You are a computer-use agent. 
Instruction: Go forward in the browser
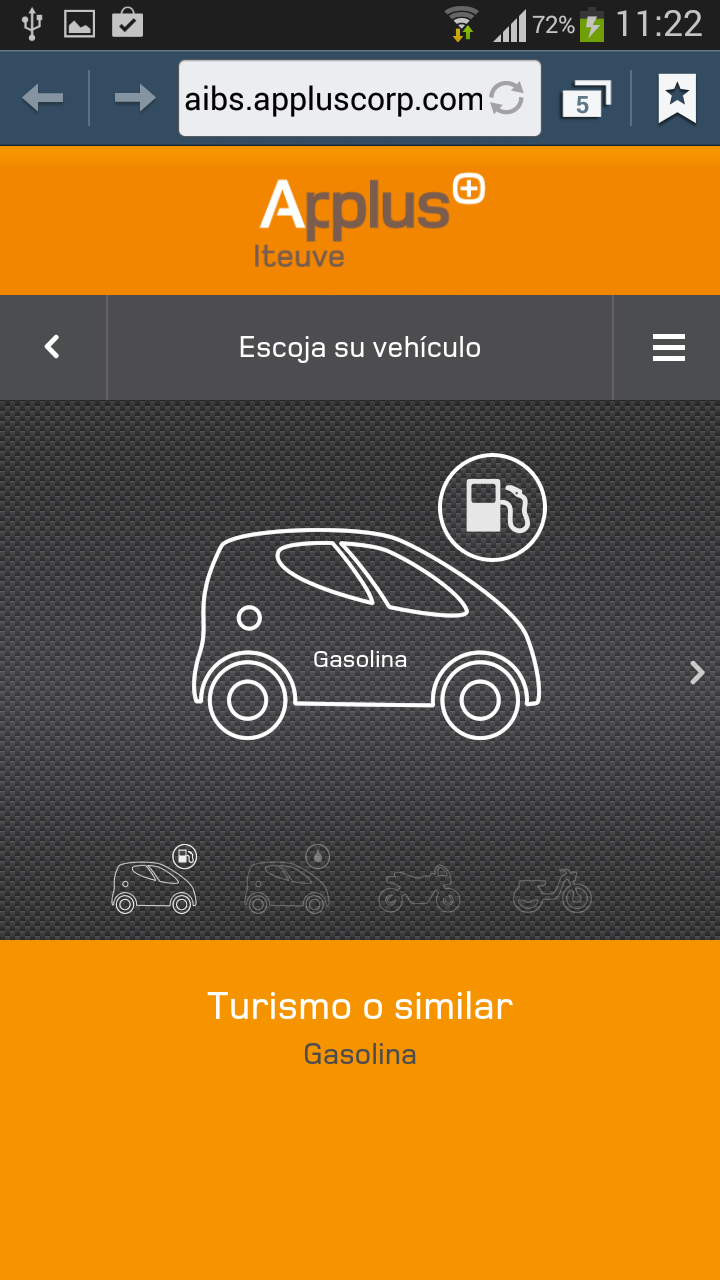click(134, 98)
